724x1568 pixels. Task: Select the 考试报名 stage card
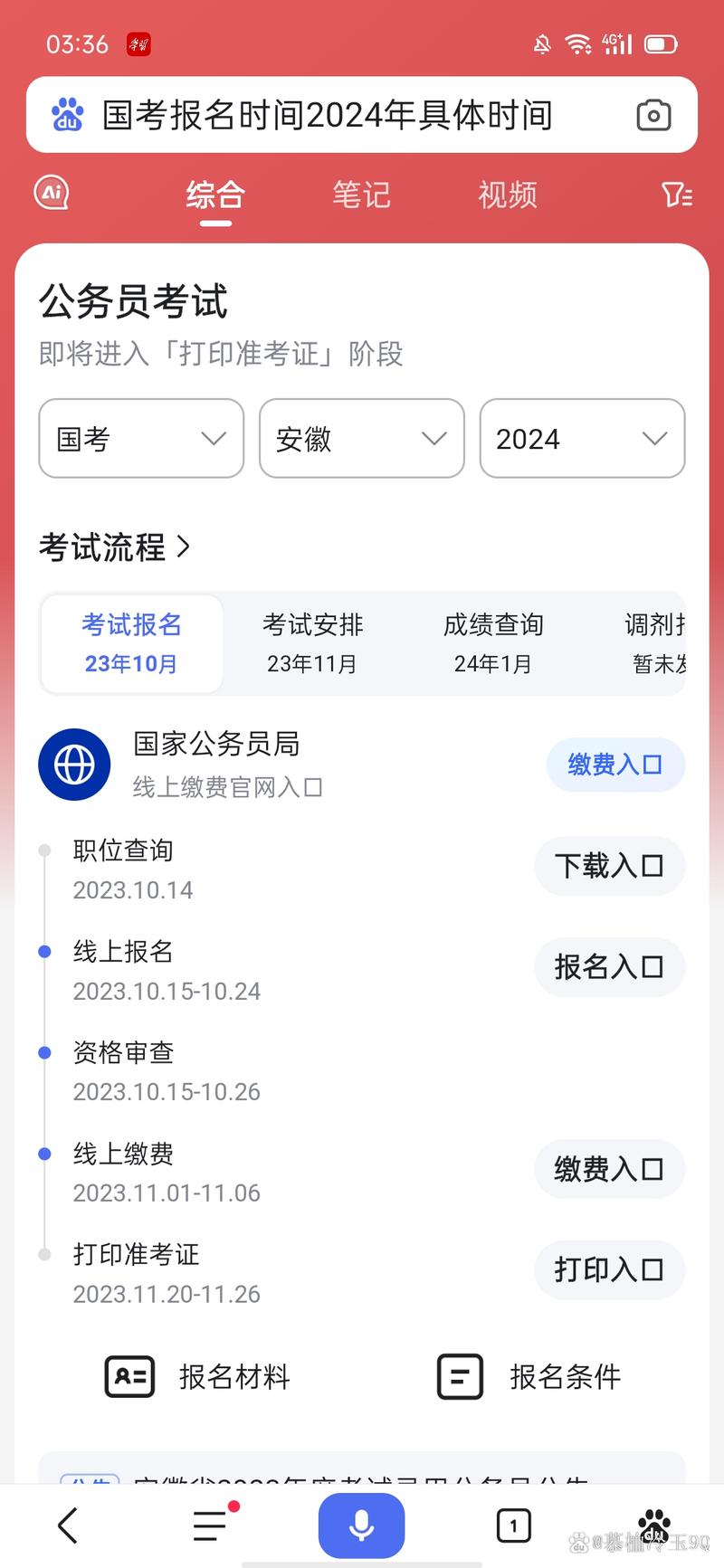pos(131,643)
